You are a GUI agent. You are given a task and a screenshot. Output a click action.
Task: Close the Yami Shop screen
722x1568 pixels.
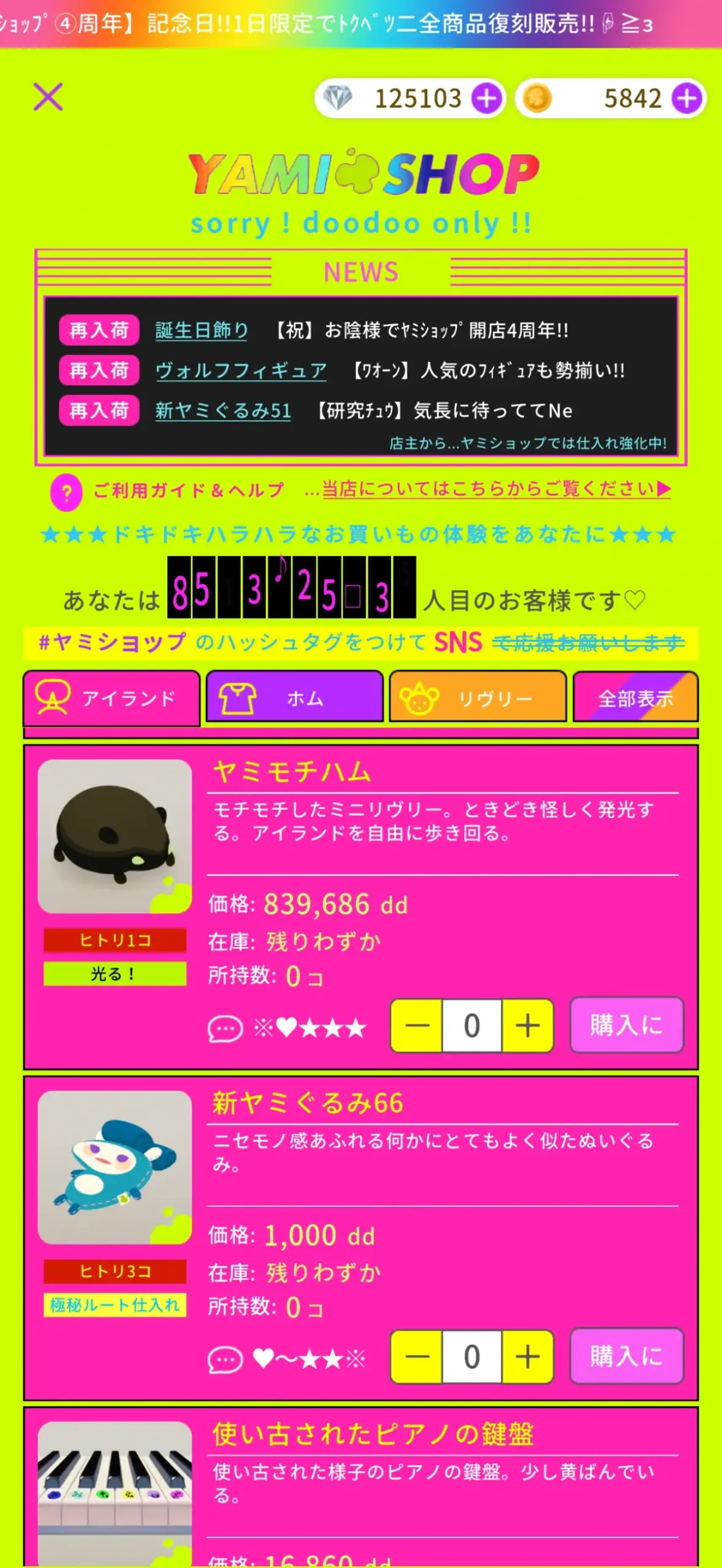pos(48,97)
